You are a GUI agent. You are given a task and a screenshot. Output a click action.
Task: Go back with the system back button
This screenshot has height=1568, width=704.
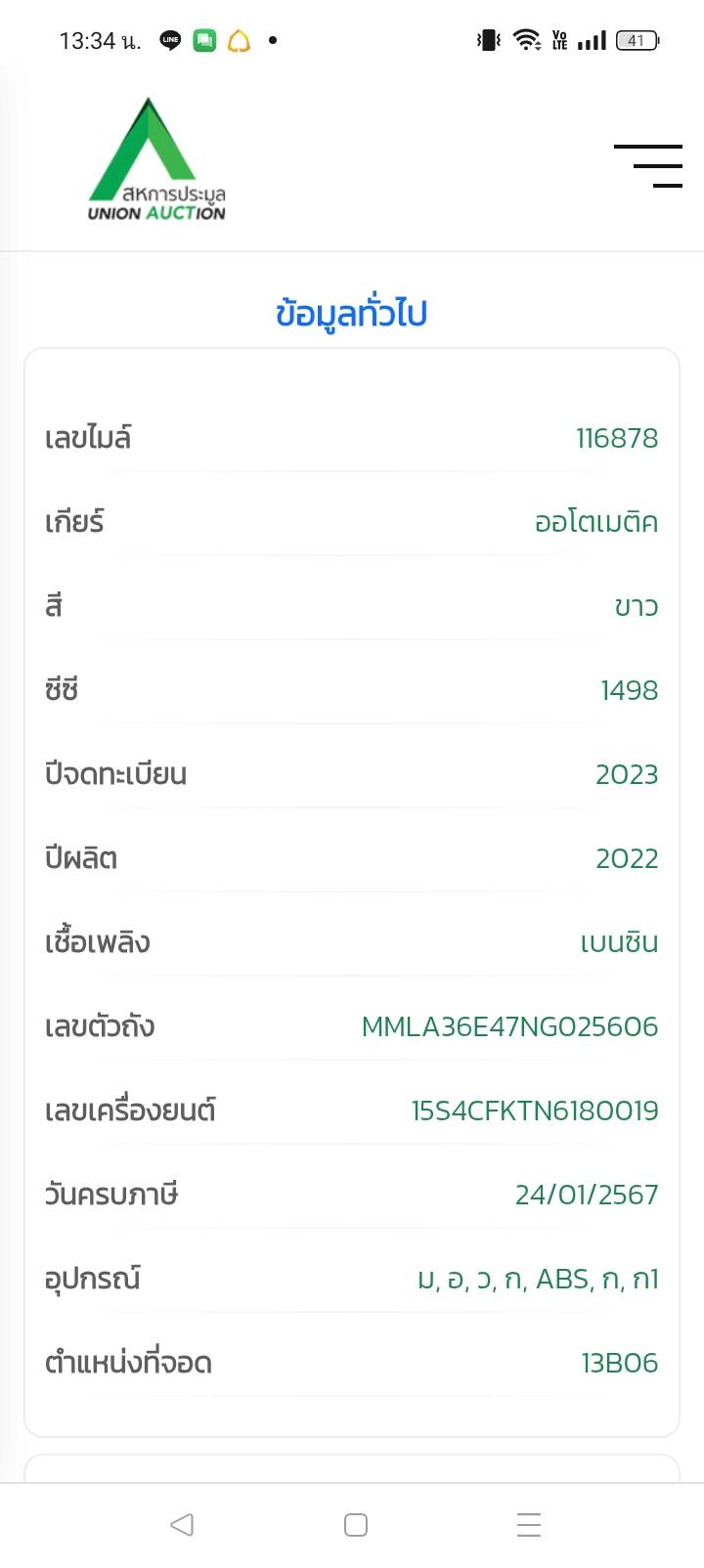click(182, 1524)
